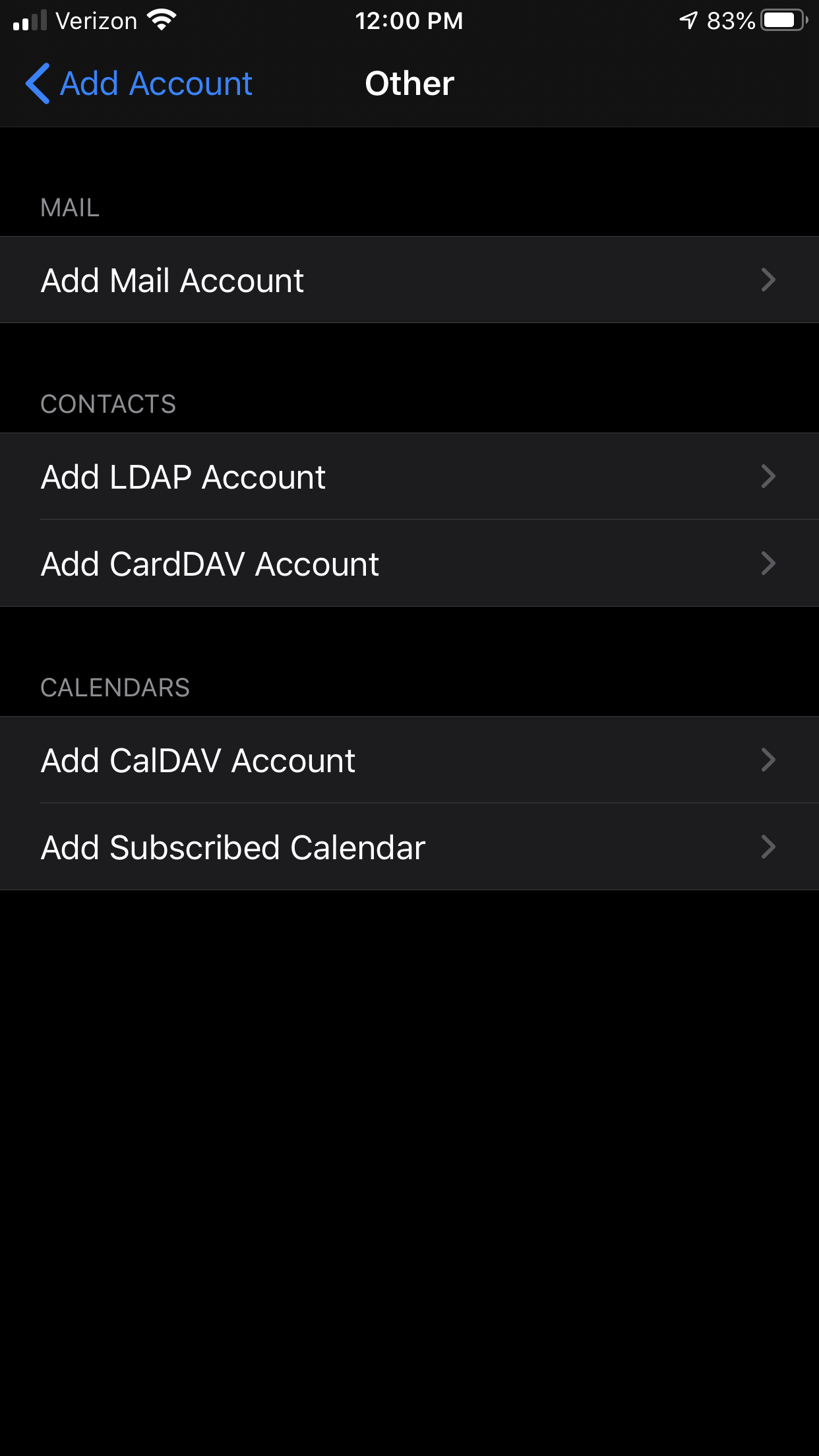Tap the Other title in navigation bar
Image resolution: width=819 pixels, height=1456 pixels.
click(x=409, y=84)
